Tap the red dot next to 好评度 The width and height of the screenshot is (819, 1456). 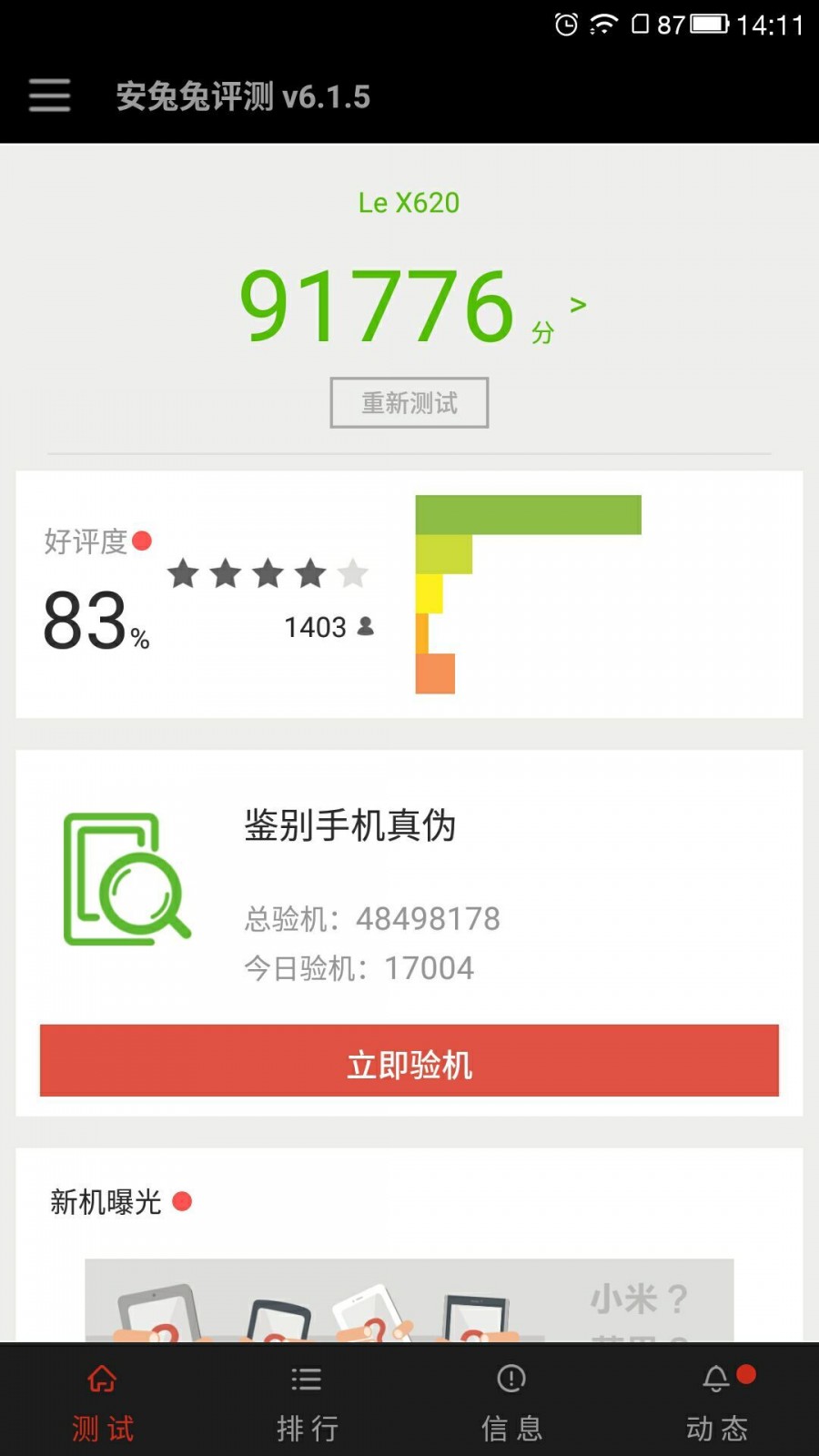[142, 541]
